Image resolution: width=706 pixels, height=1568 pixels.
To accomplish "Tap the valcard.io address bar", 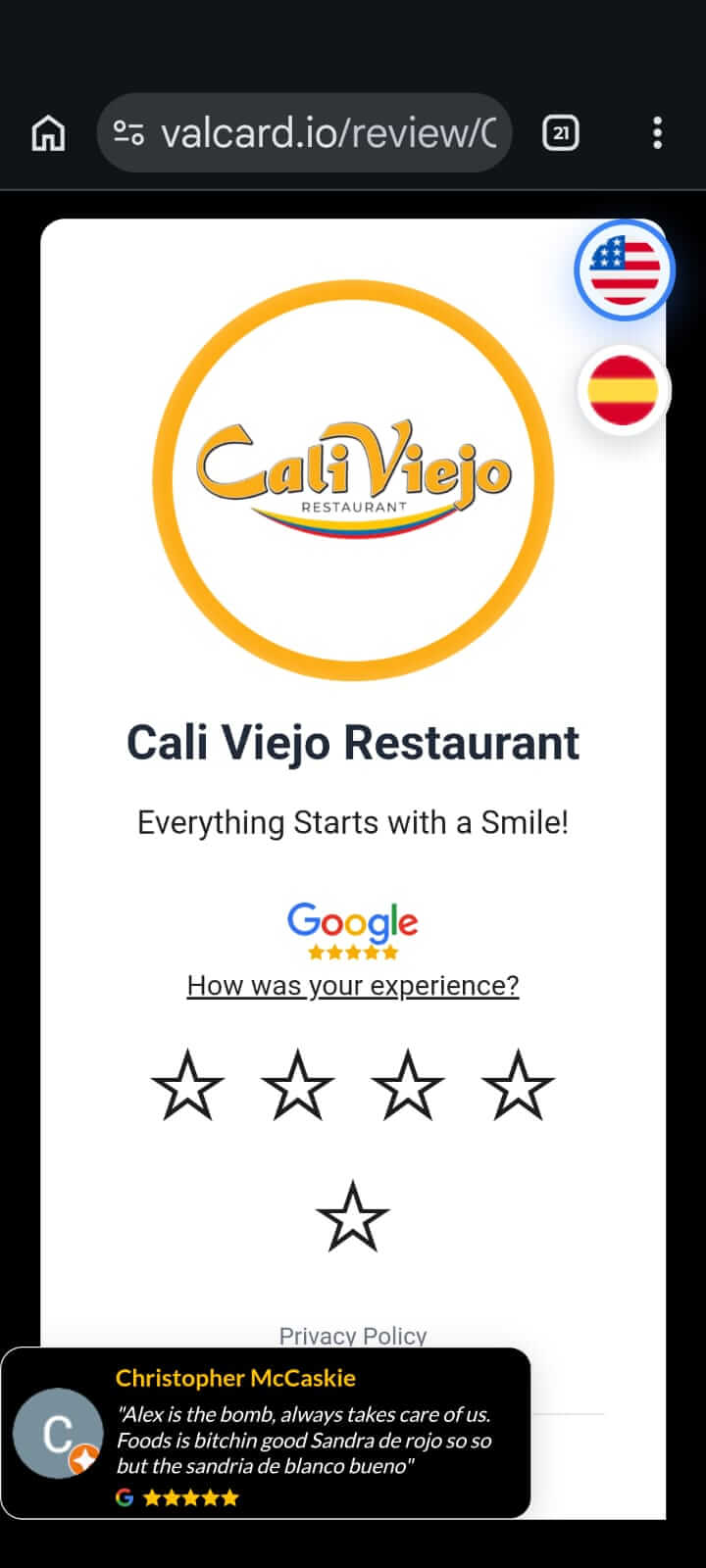I will [304, 132].
